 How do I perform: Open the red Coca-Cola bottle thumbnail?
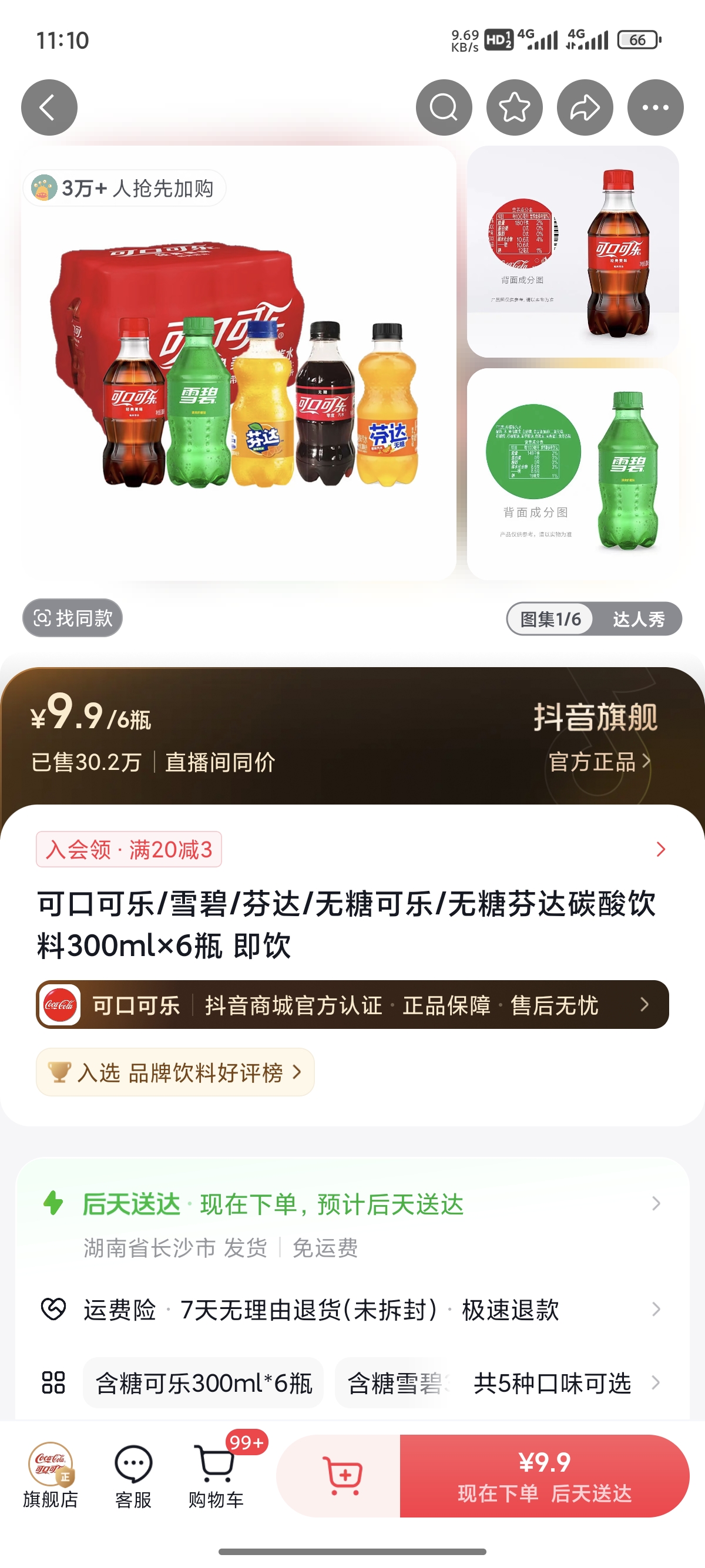tap(573, 251)
